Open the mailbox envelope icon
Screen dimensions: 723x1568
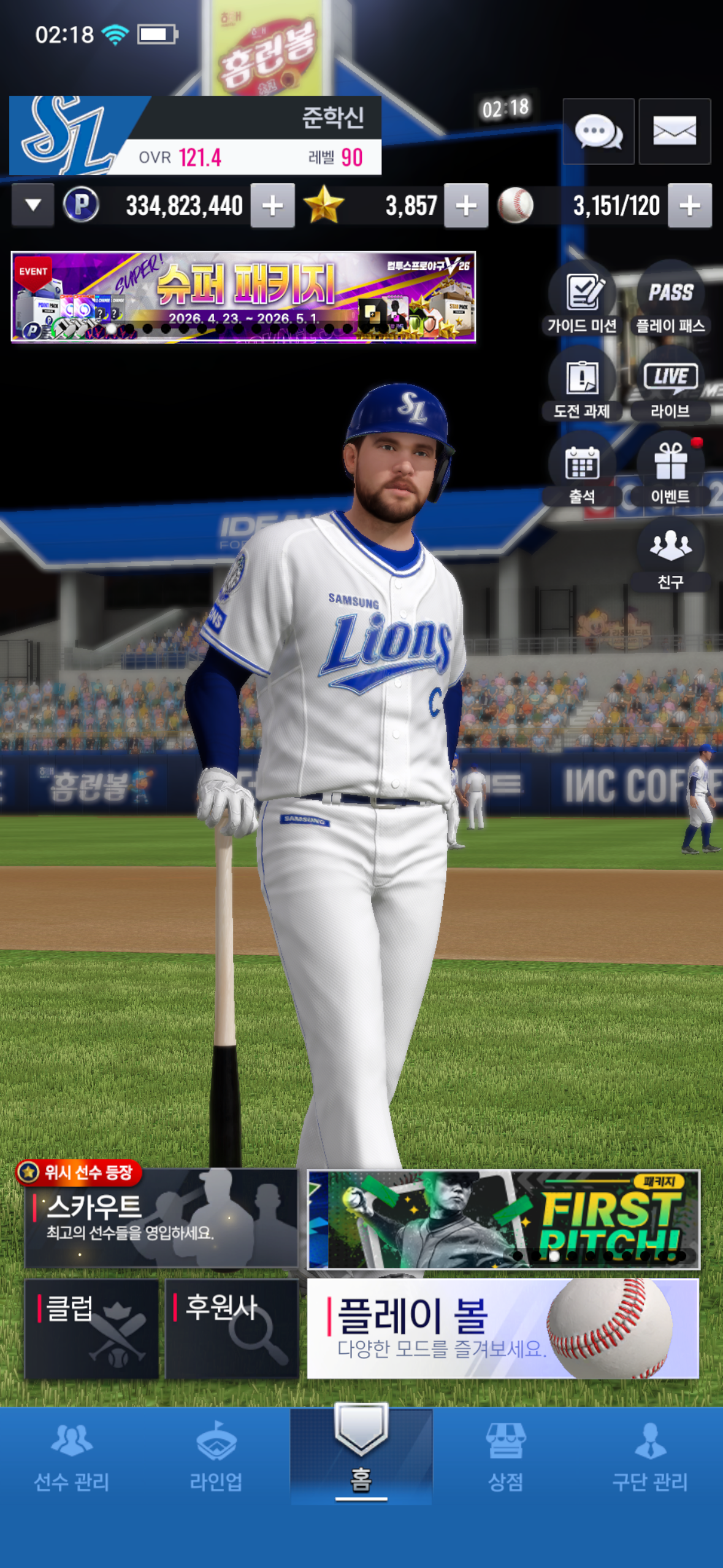[675, 131]
